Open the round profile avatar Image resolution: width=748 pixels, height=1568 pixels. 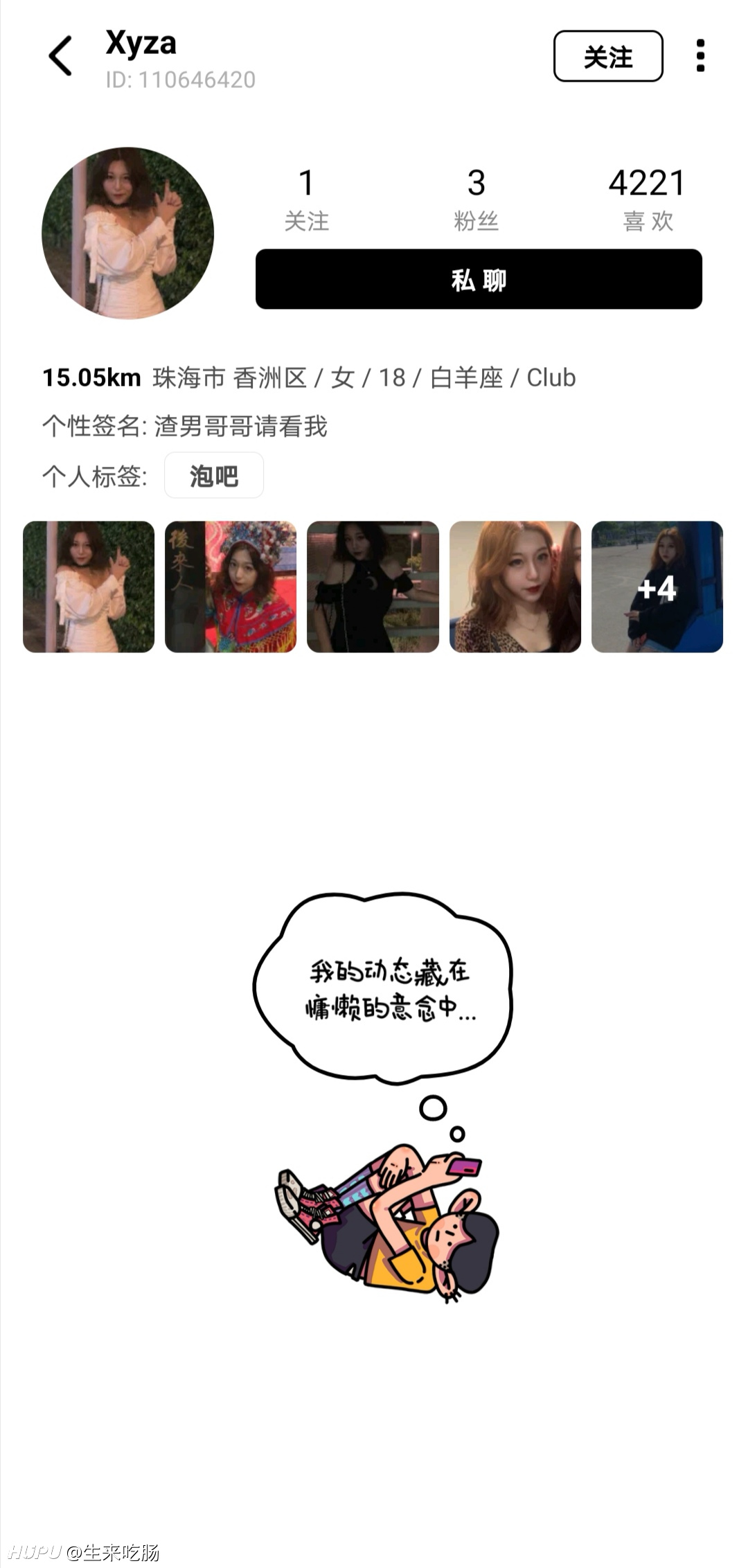128,233
